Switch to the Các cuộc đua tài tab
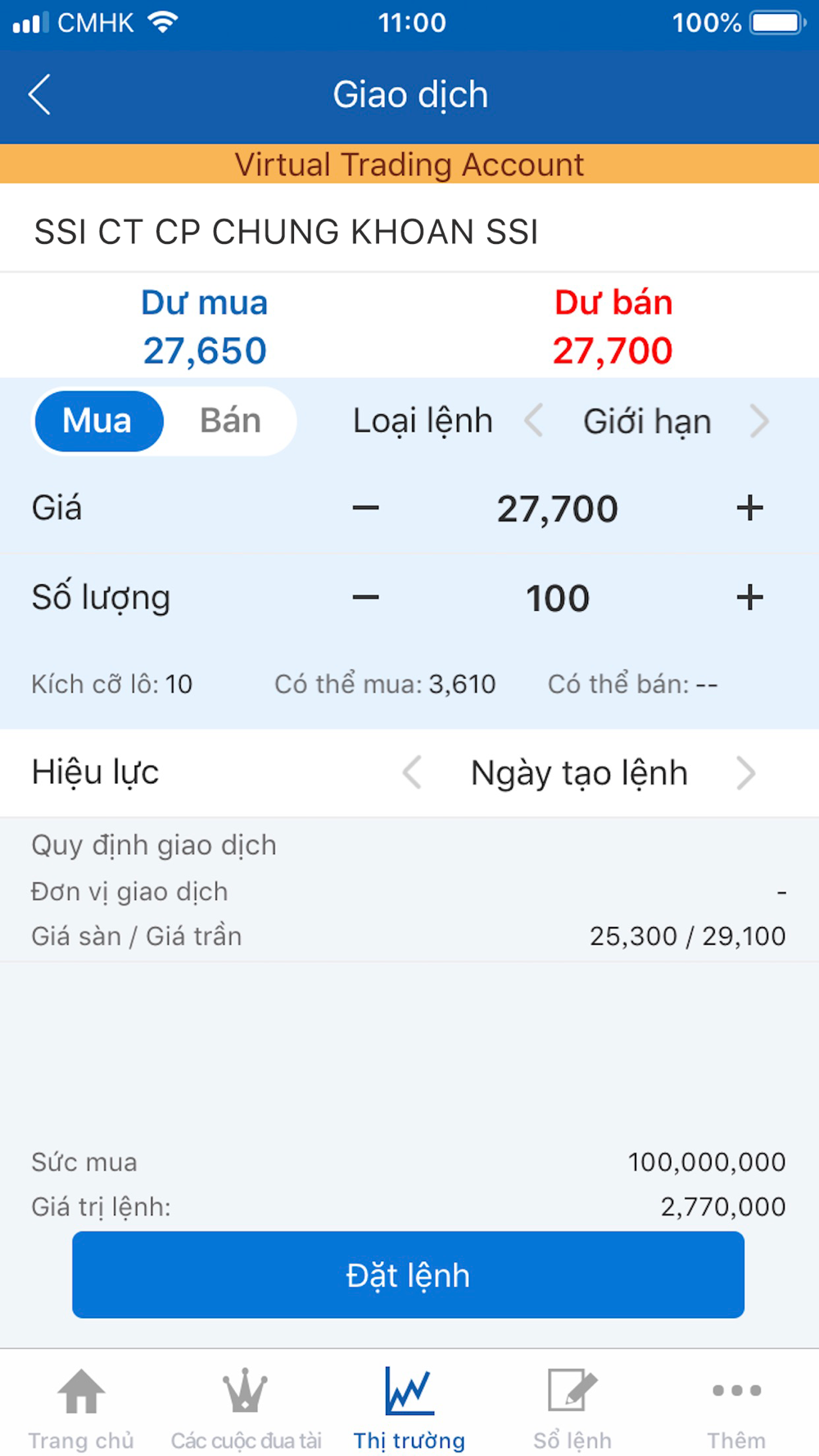Viewport: 819px width, 1456px height. pyautogui.click(x=246, y=1405)
